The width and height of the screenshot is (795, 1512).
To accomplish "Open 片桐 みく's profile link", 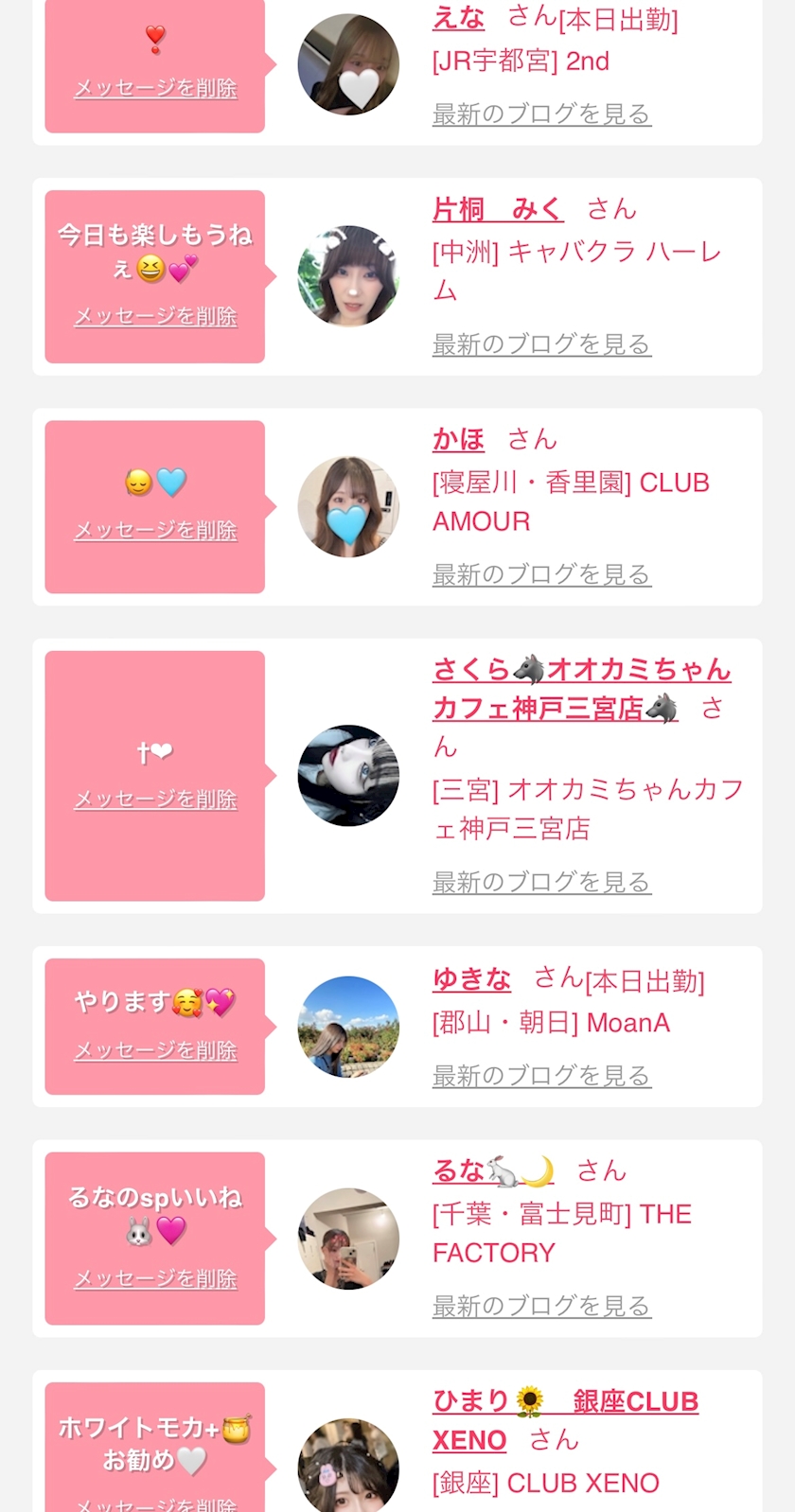I will coord(498,209).
